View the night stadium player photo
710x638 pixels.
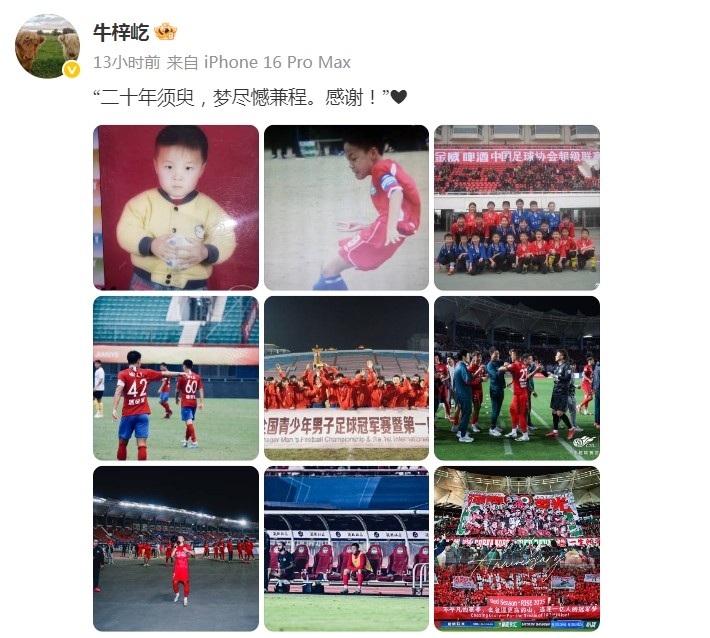[x=176, y=548]
